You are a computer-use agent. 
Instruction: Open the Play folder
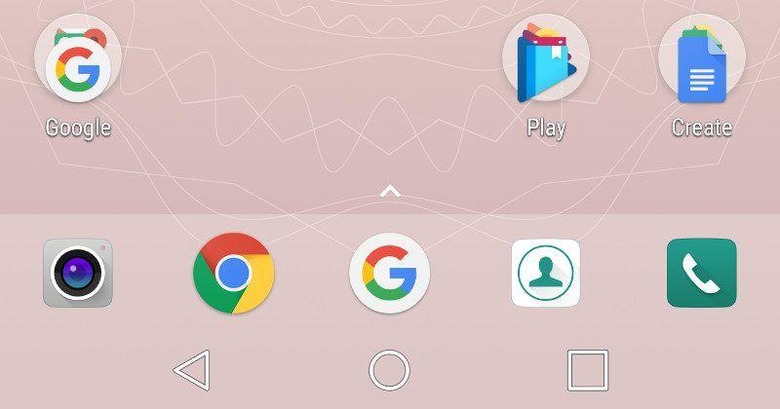[546, 62]
